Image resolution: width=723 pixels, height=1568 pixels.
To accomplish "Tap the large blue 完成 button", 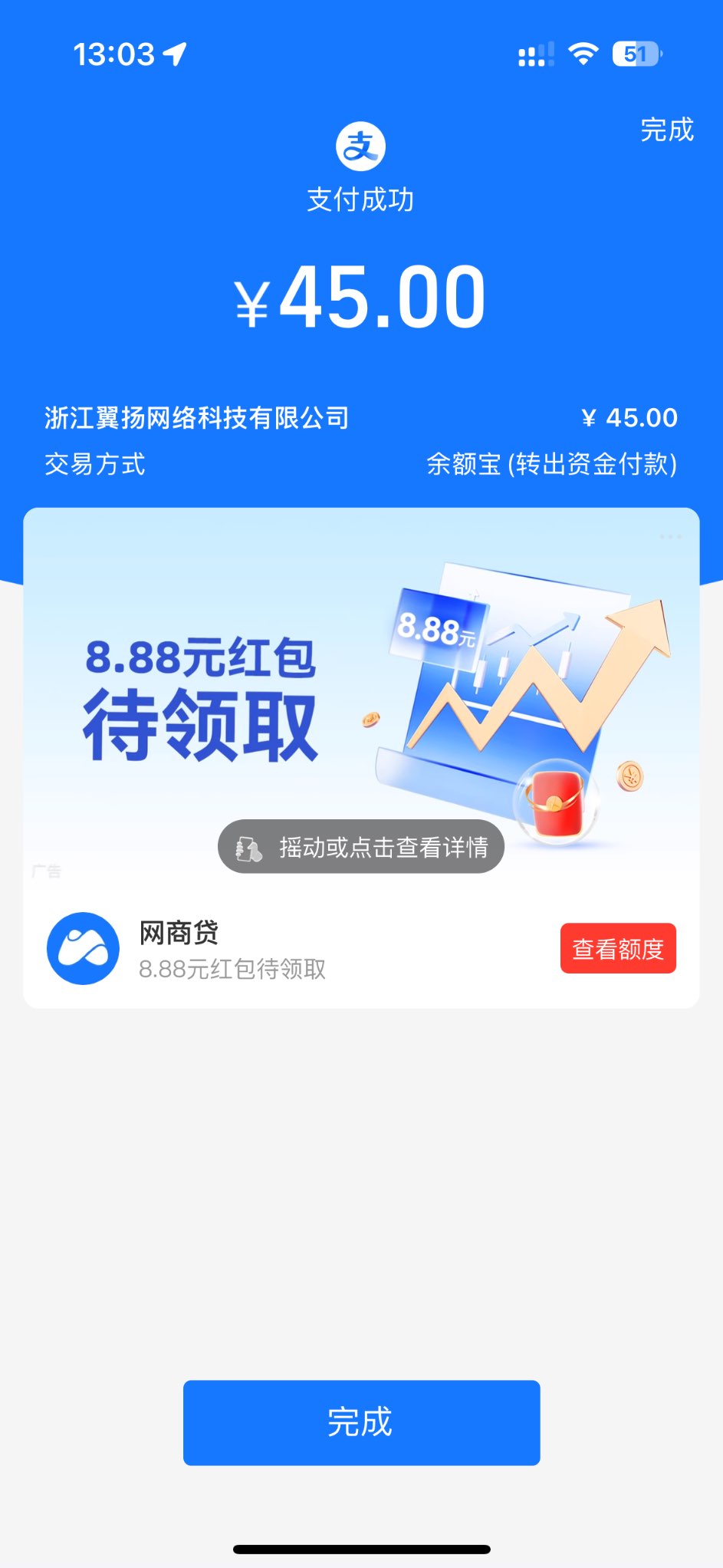I will (x=361, y=1422).
